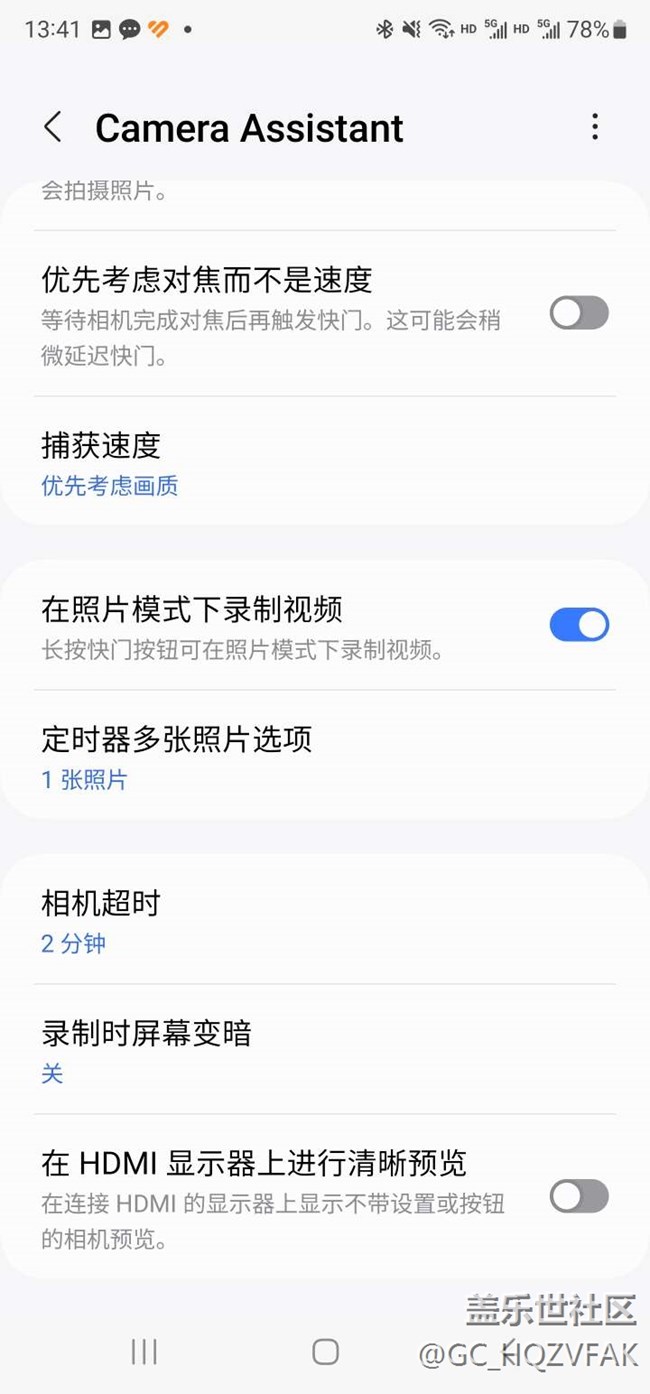Open 定时器多张照片选项

point(325,757)
